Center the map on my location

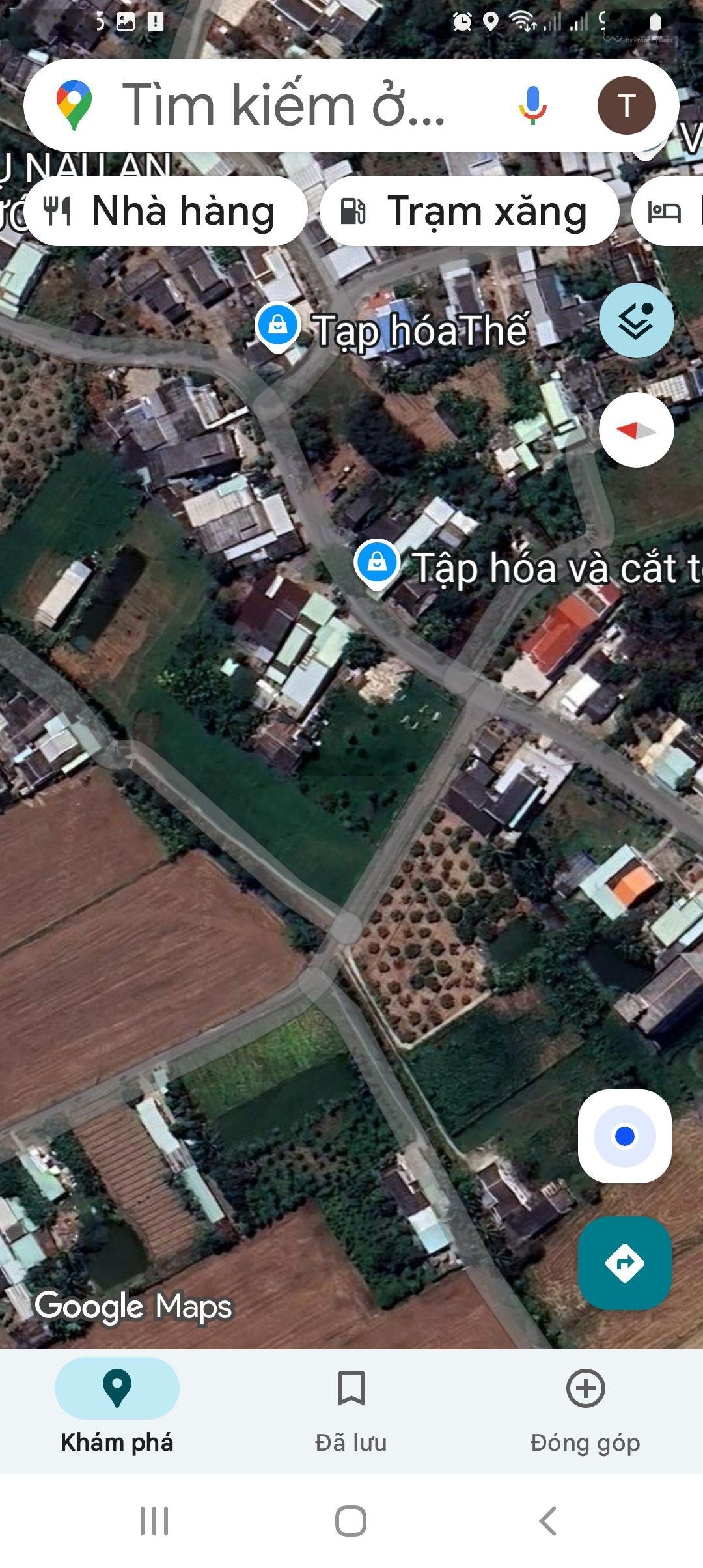coord(624,1136)
